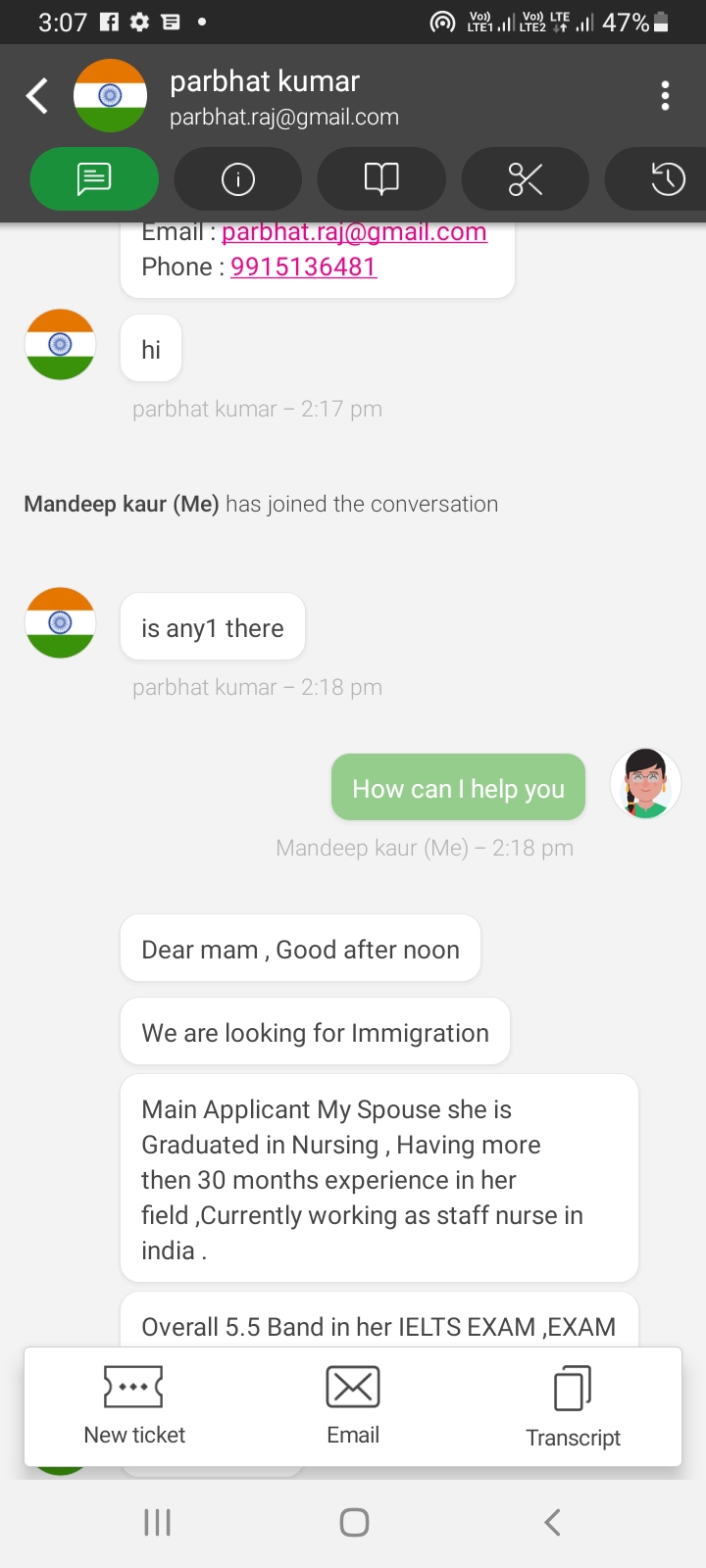Open the scissors shortcuts tab
706x1568 pixels.
point(526,178)
